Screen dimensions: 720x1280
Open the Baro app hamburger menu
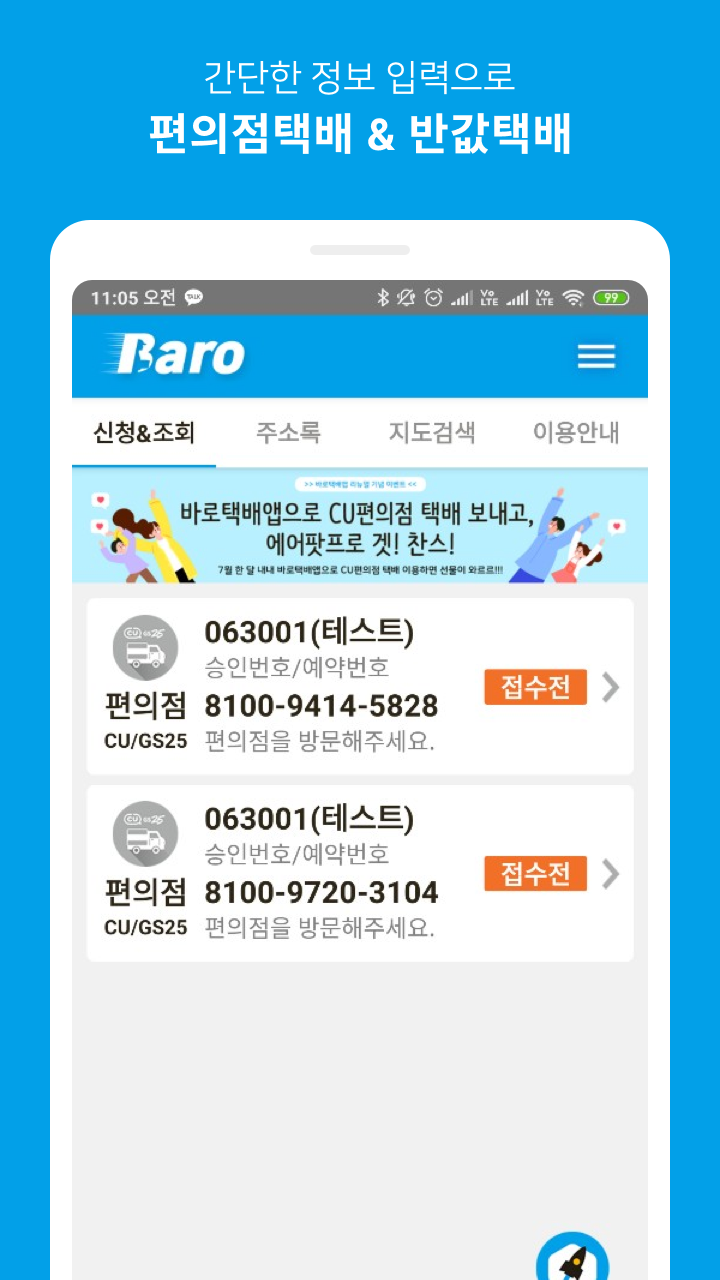point(597,356)
